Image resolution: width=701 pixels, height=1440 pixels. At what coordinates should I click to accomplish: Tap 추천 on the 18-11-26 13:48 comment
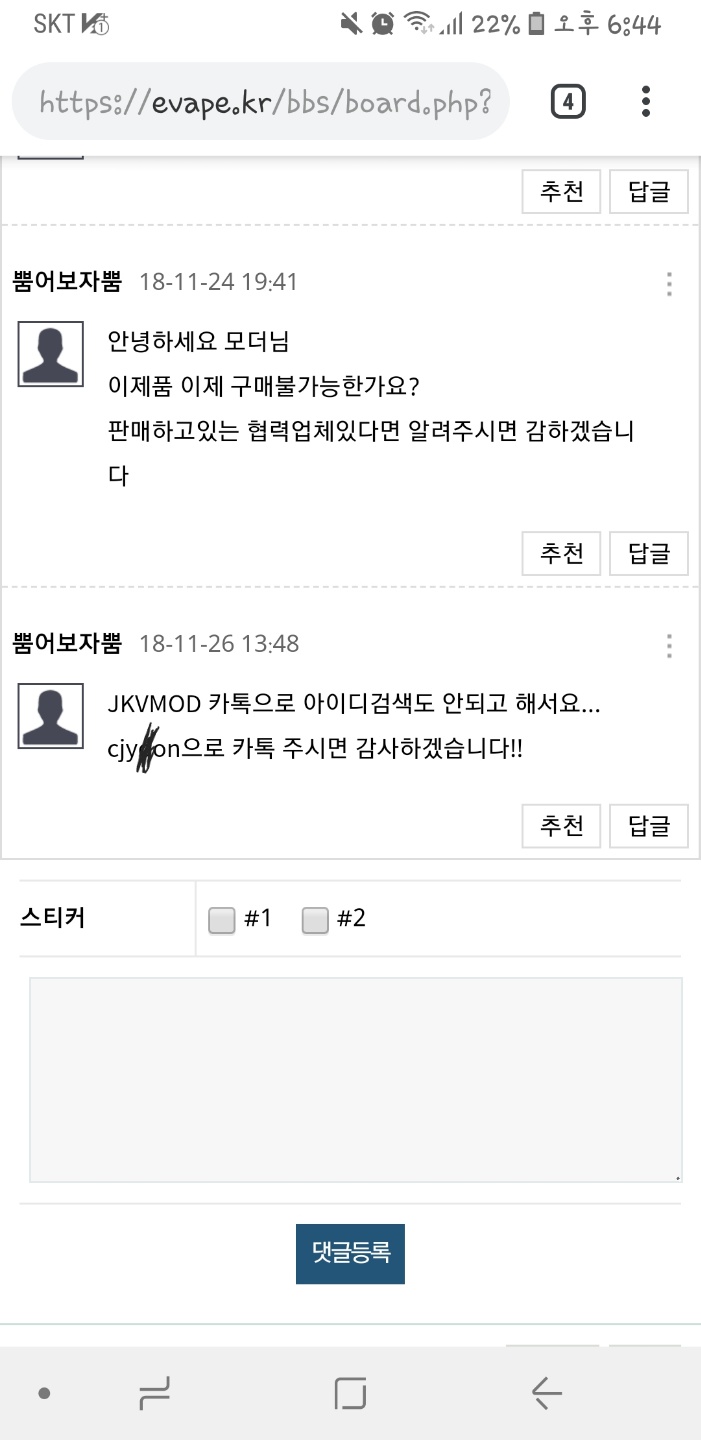pos(561,826)
